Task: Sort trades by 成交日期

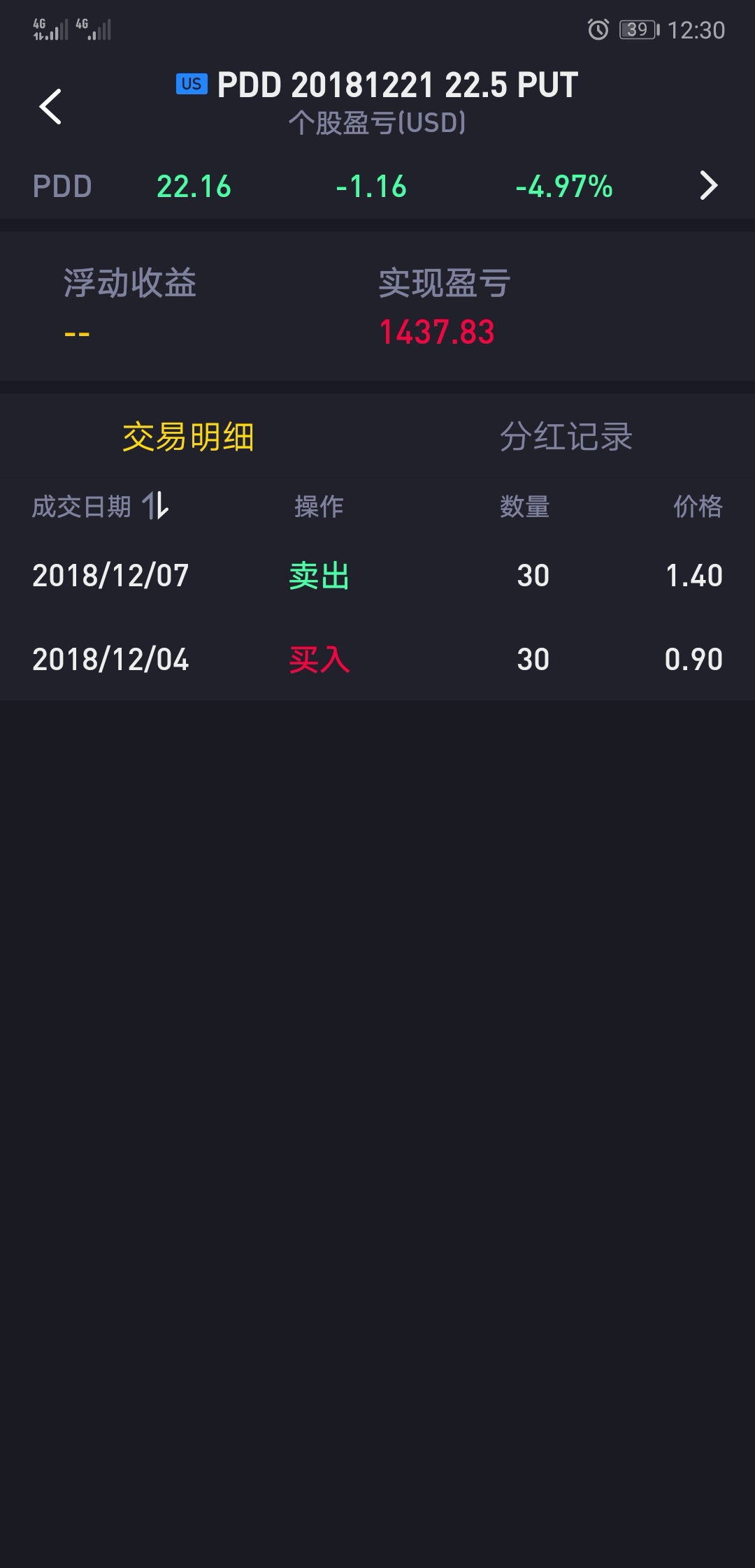Action: pos(101,507)
